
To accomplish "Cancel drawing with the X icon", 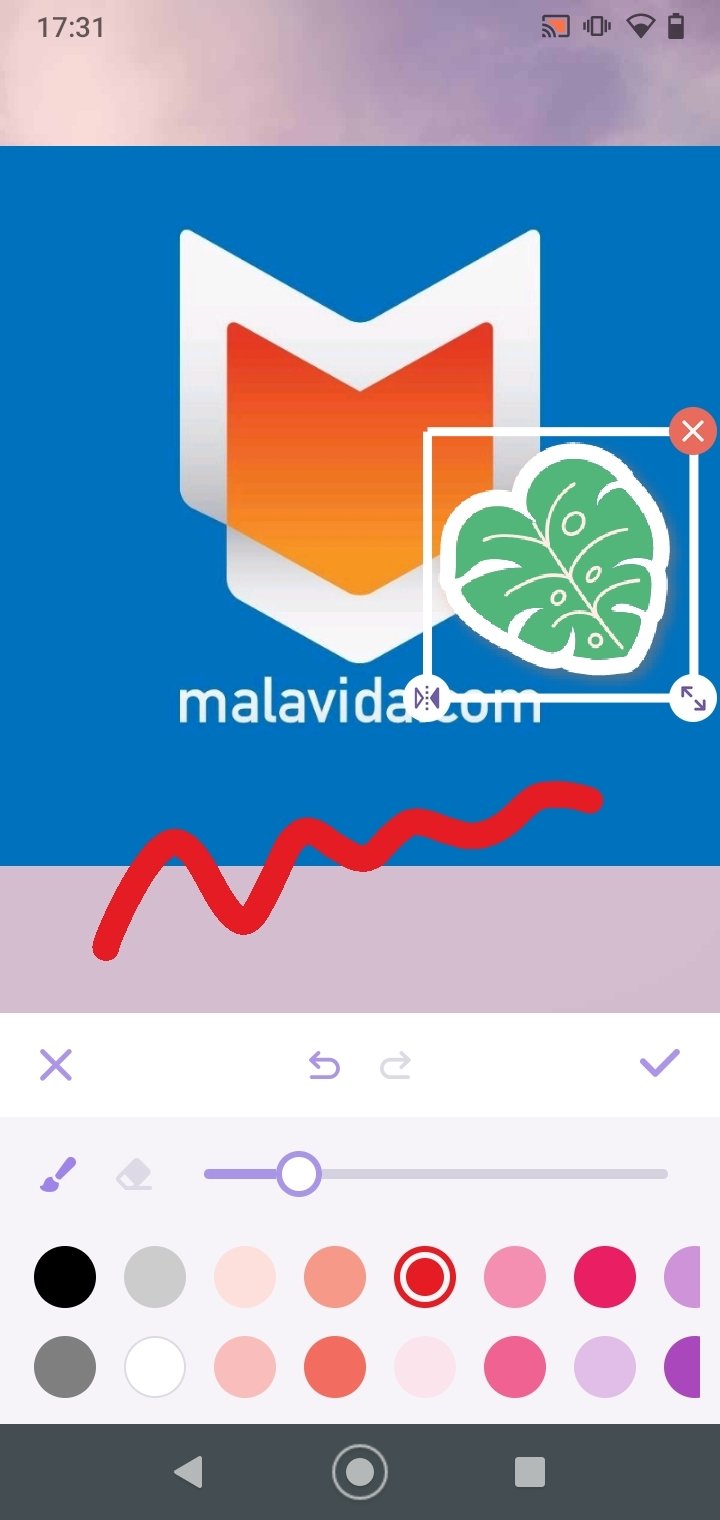I will point(56,1065).
